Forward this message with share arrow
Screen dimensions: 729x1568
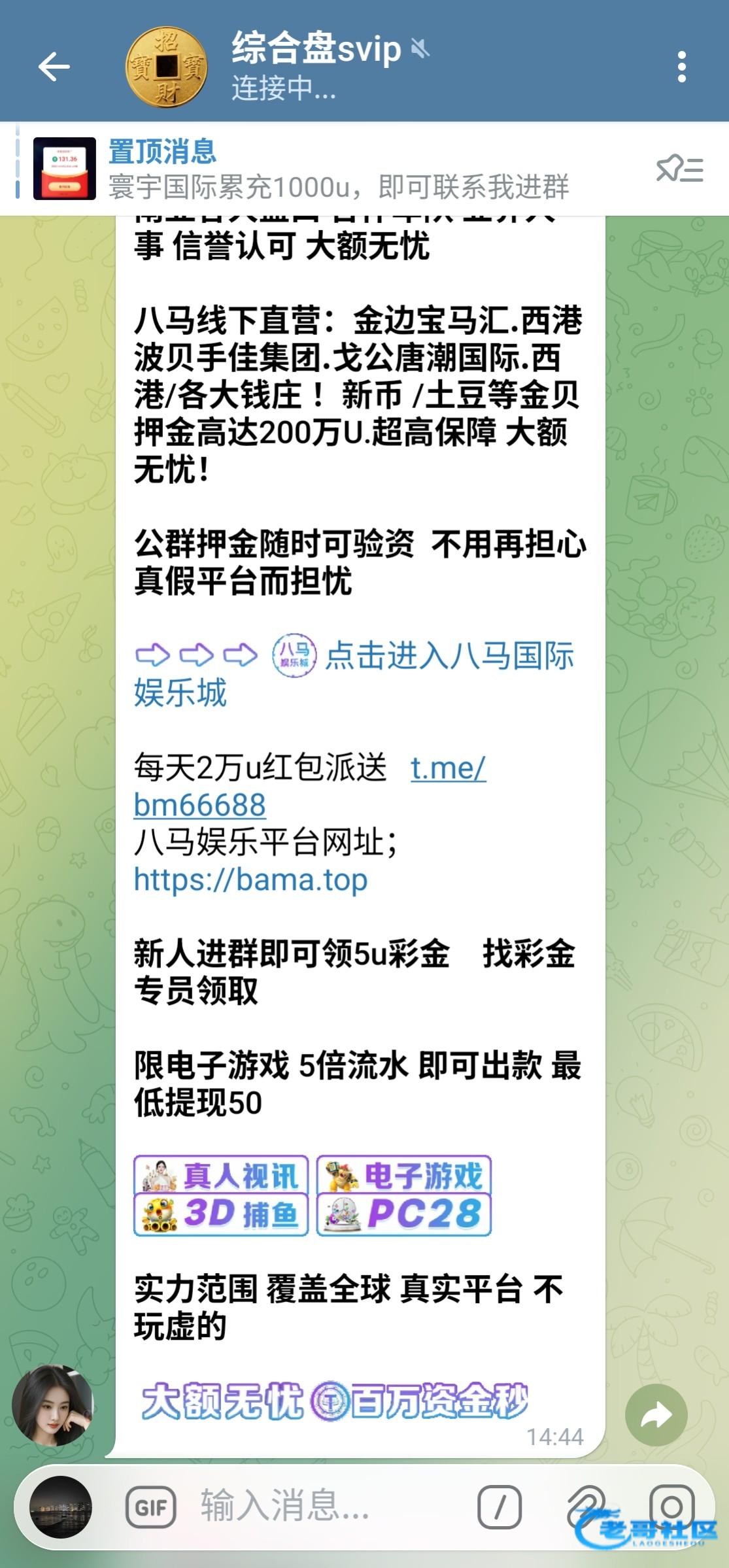click(656, 1415)
